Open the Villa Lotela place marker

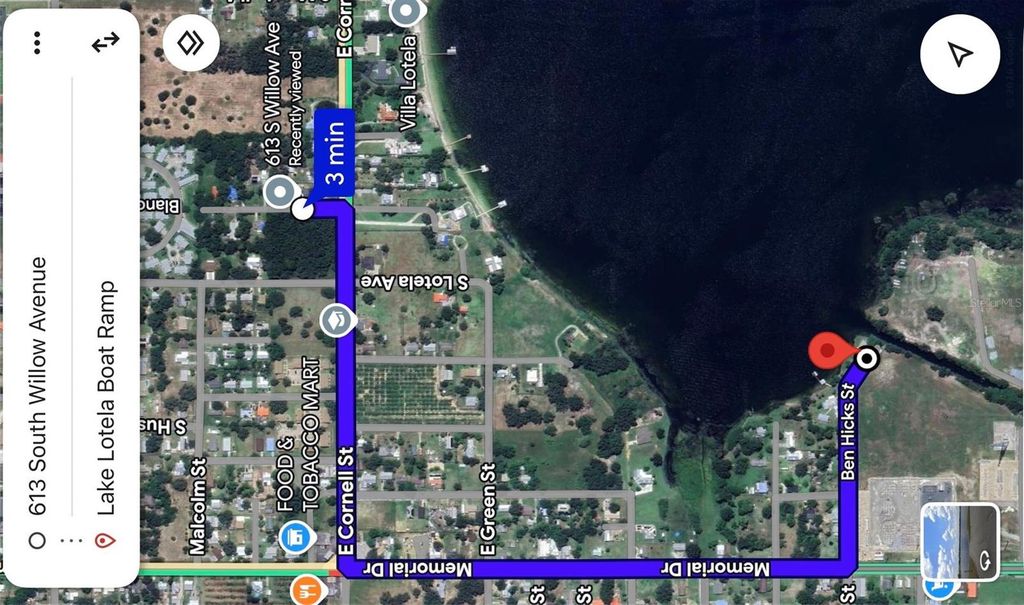pyautogui.click(x=406, y=13)
